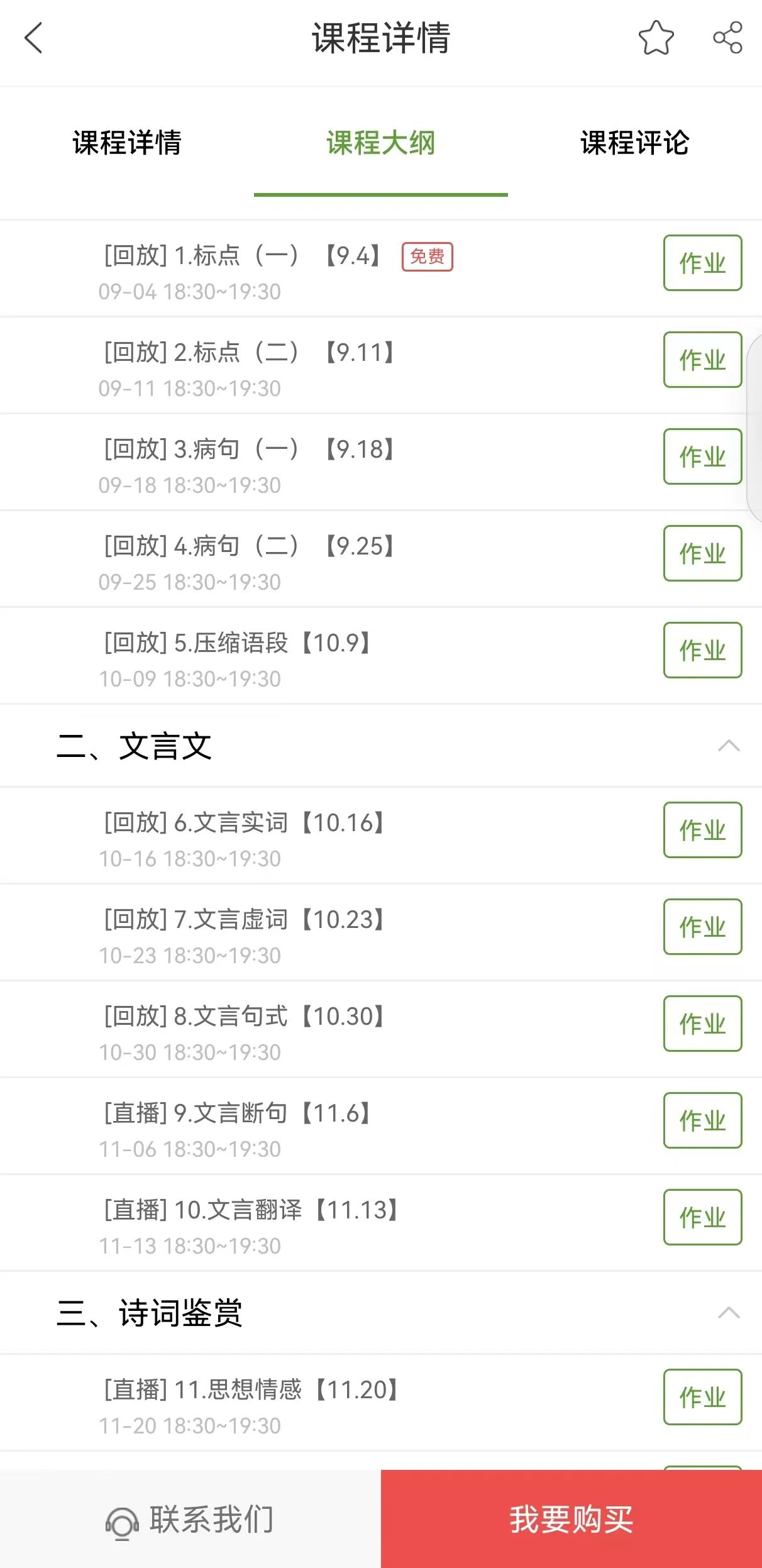This screenshot has width=762, height=1568.
Task: Collapse the 二、文言文 section
Action: coord(729,746)
